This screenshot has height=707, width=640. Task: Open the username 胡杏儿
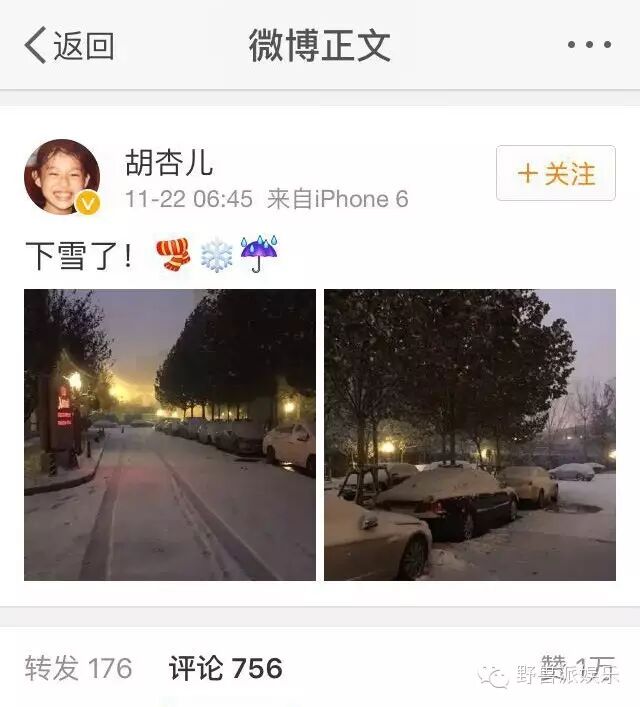(169, 162)
